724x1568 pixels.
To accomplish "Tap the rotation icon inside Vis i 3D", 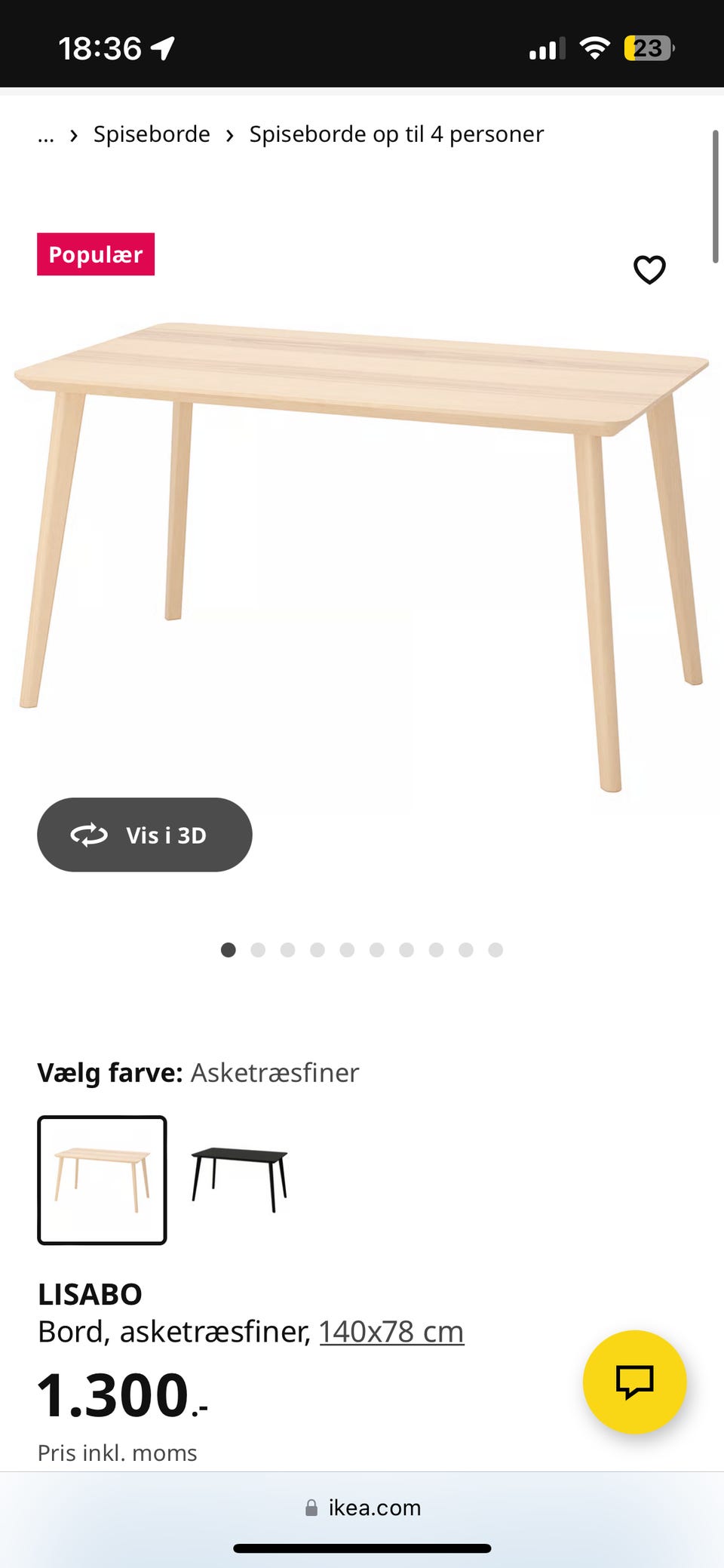I will coord(90,835).
